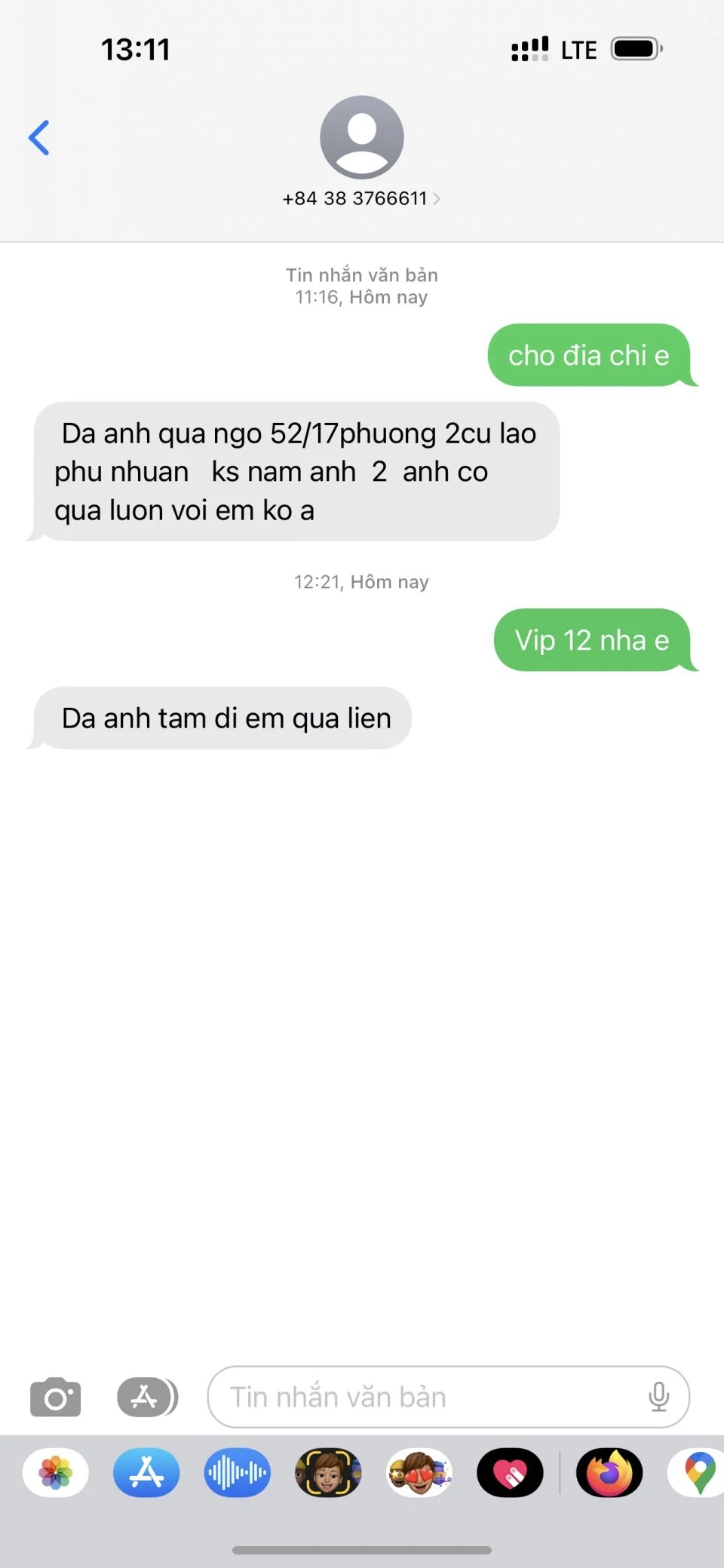The width and height of the screenshot is (724, 1568).
Task: Open the Photos app in the app strip
Action: [x=56, y=1472]
